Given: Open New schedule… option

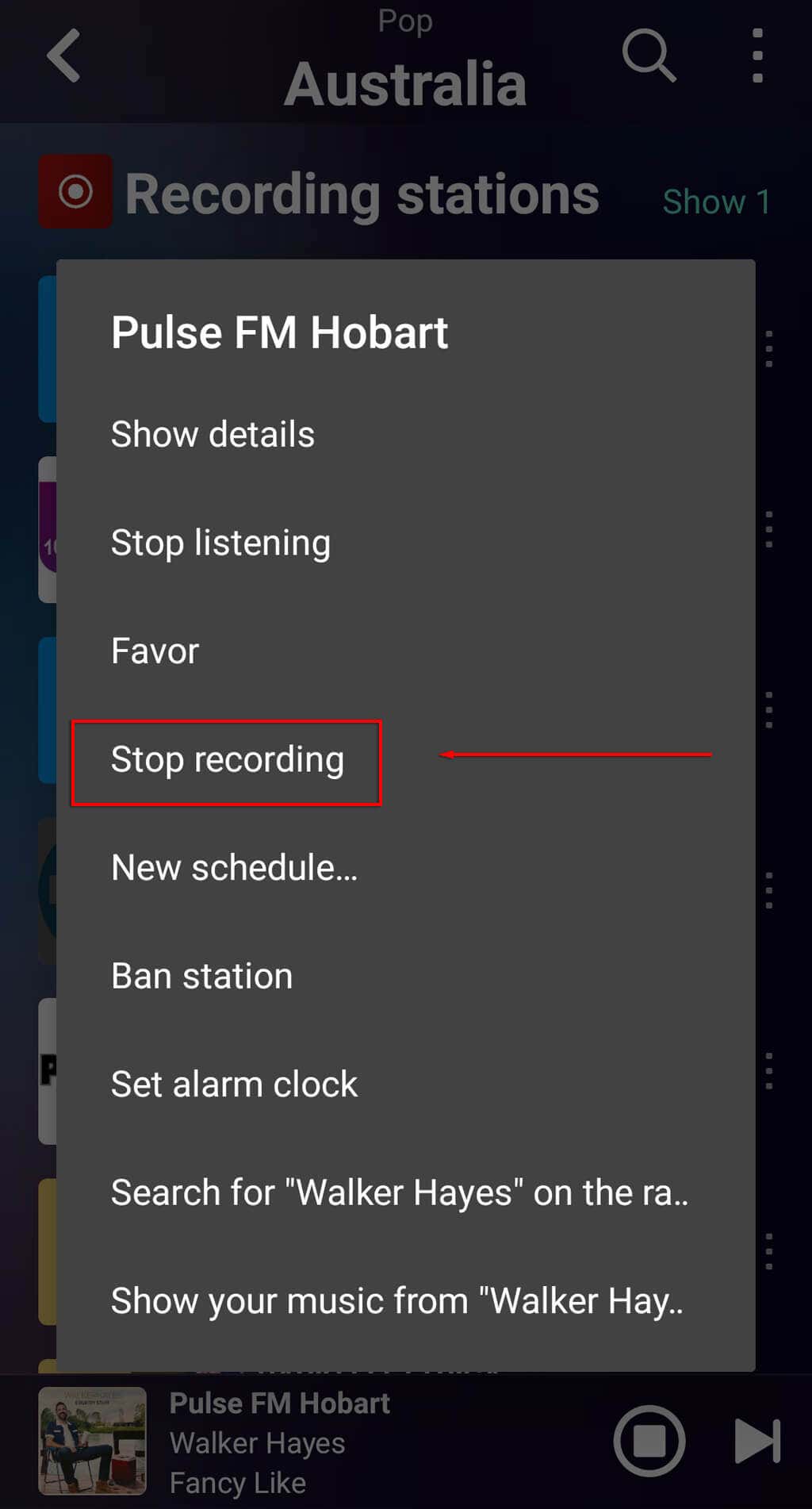Looking at the screenshot, I should 234,868.
